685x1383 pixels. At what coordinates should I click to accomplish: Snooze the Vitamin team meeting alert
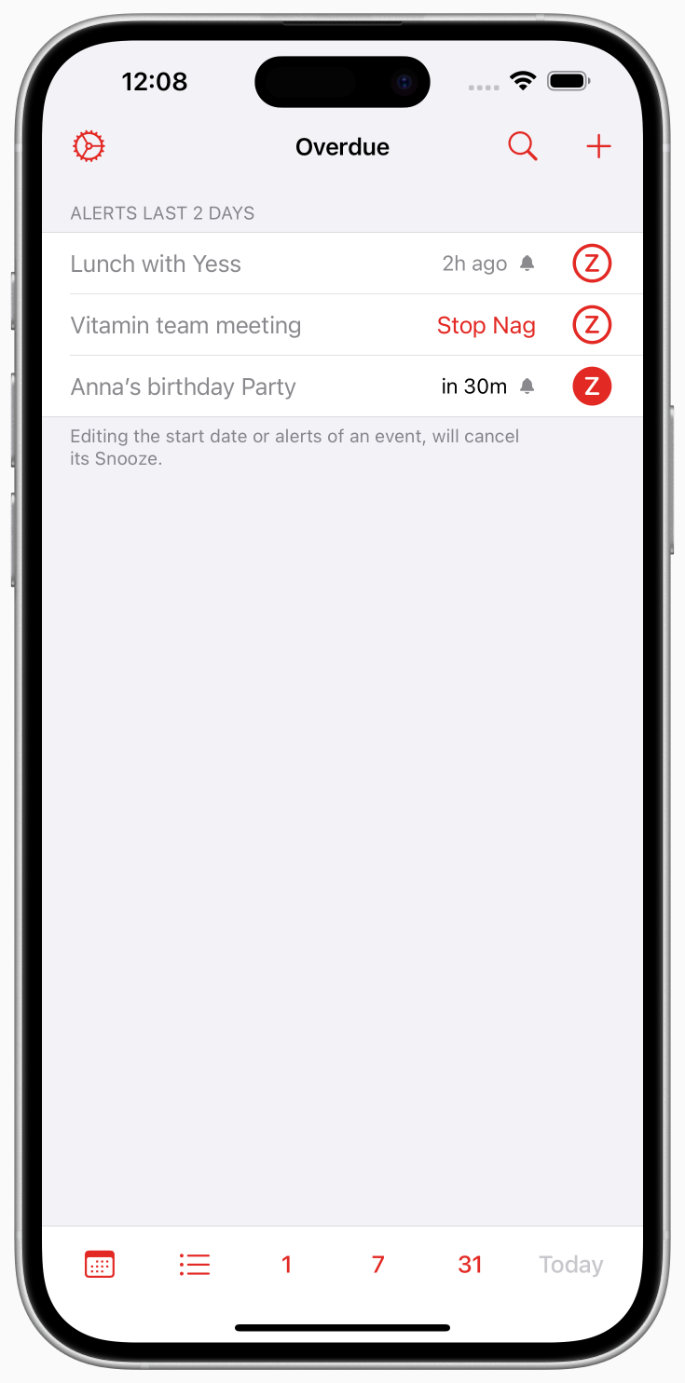point(591,325)
